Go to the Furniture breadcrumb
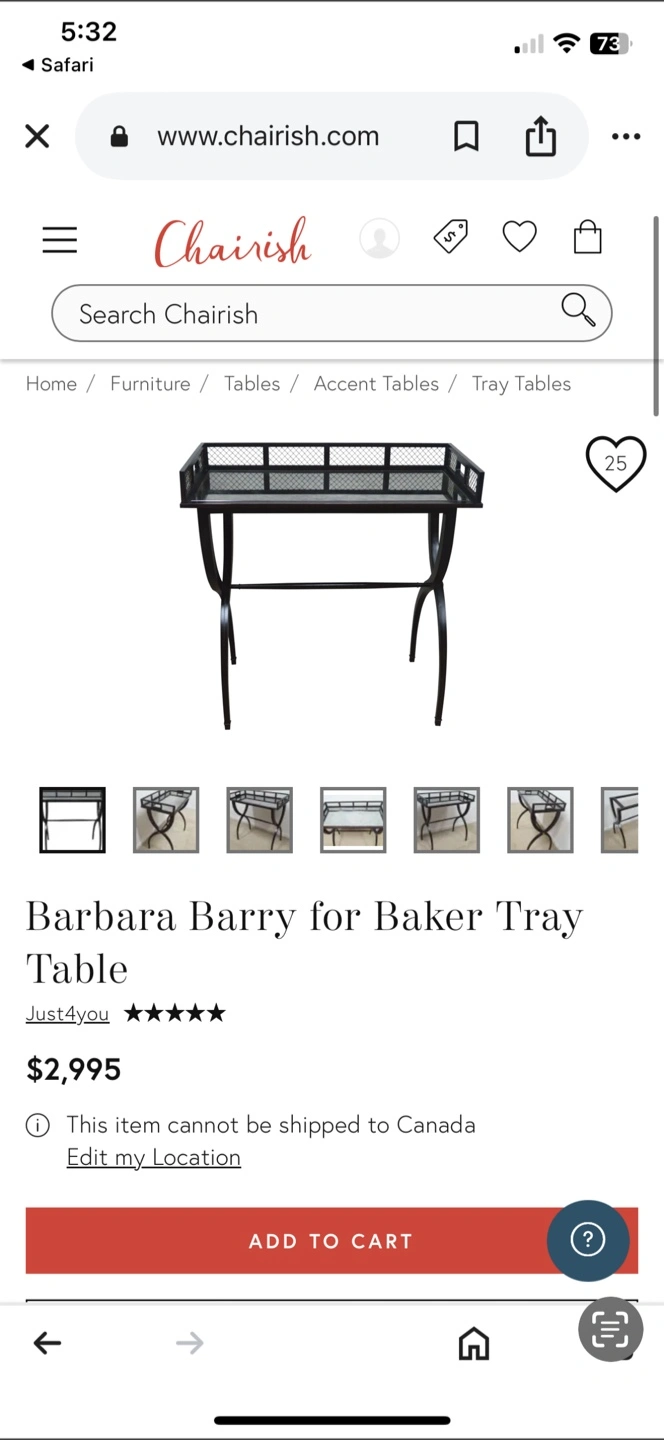This screenshot has height=1440, width=664. pyautogui.click(x=150, y=384)
